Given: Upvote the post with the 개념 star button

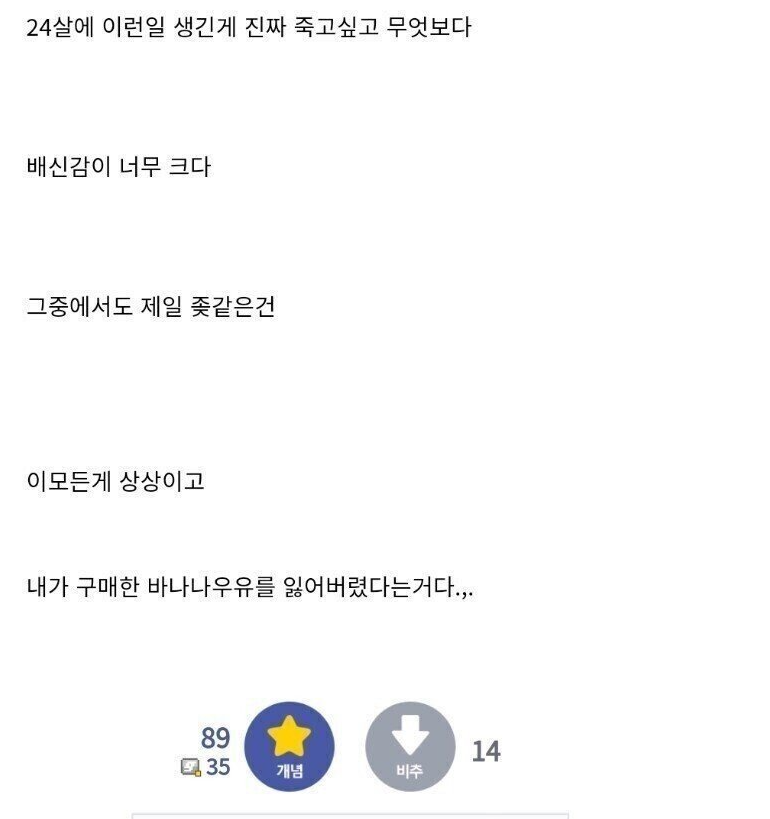Looking at the screenshot, I should [x=289, y=746].
